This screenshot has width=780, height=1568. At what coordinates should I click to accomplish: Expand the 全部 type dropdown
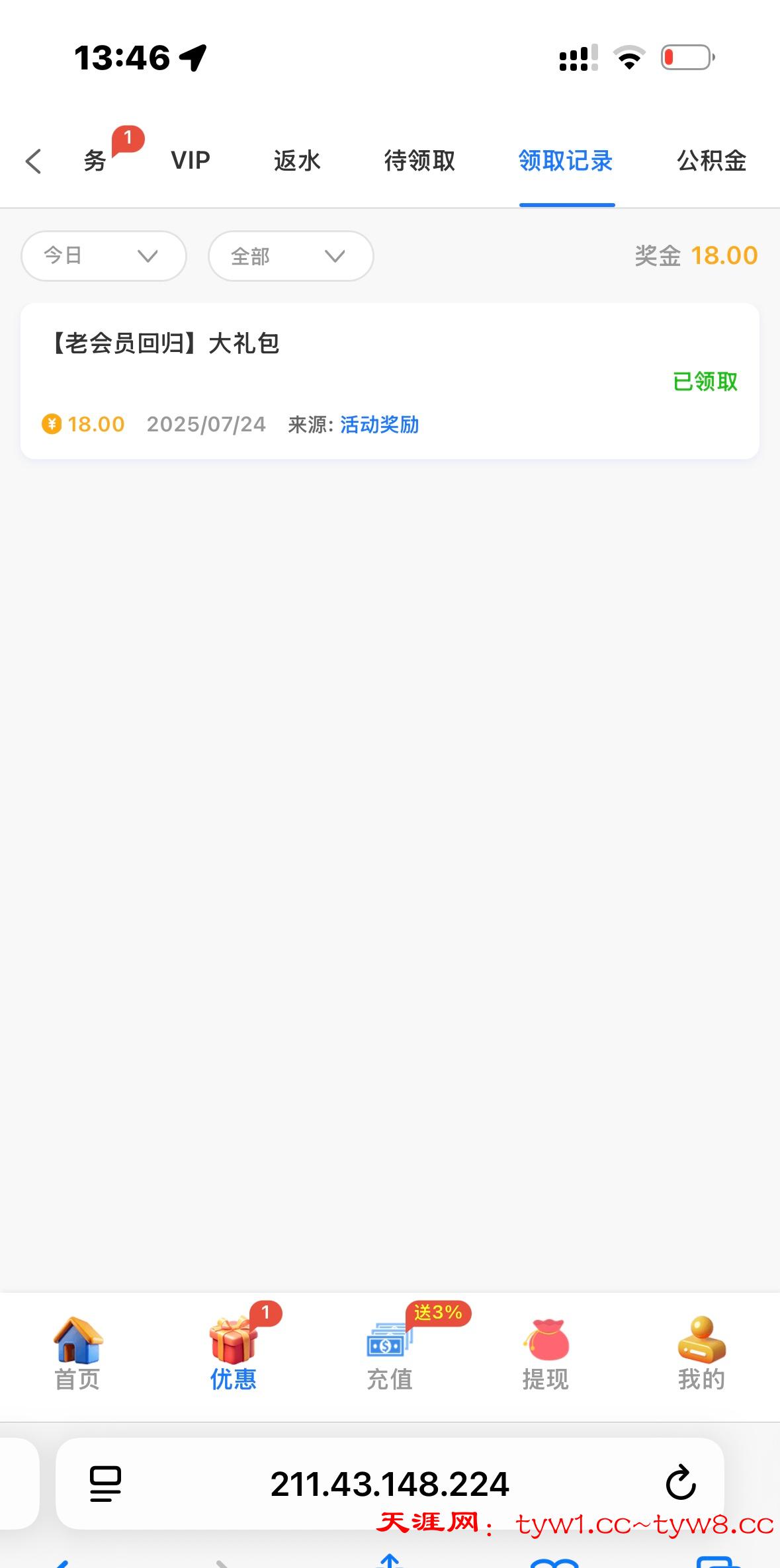pos(290,256)
